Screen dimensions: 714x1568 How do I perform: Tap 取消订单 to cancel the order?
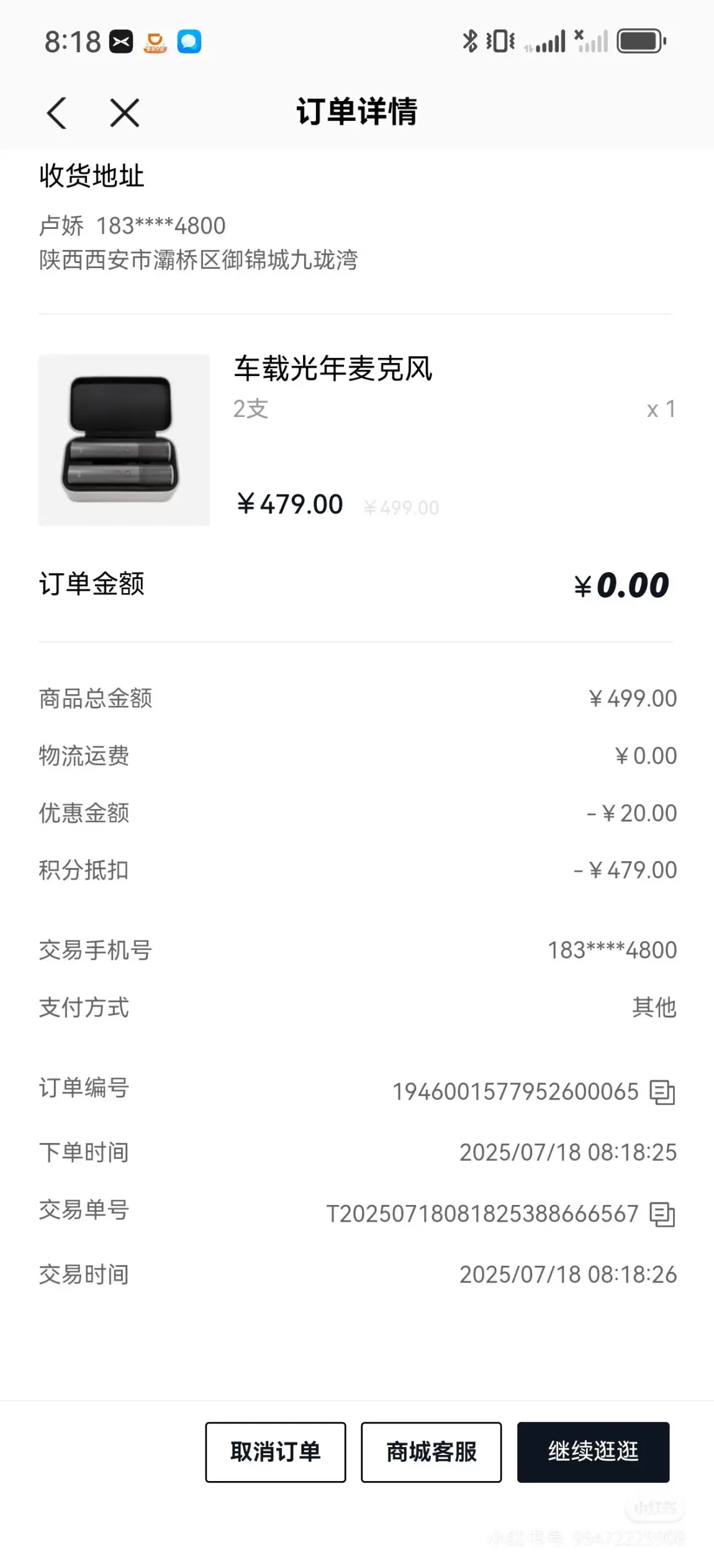(x=276, y=1452)
